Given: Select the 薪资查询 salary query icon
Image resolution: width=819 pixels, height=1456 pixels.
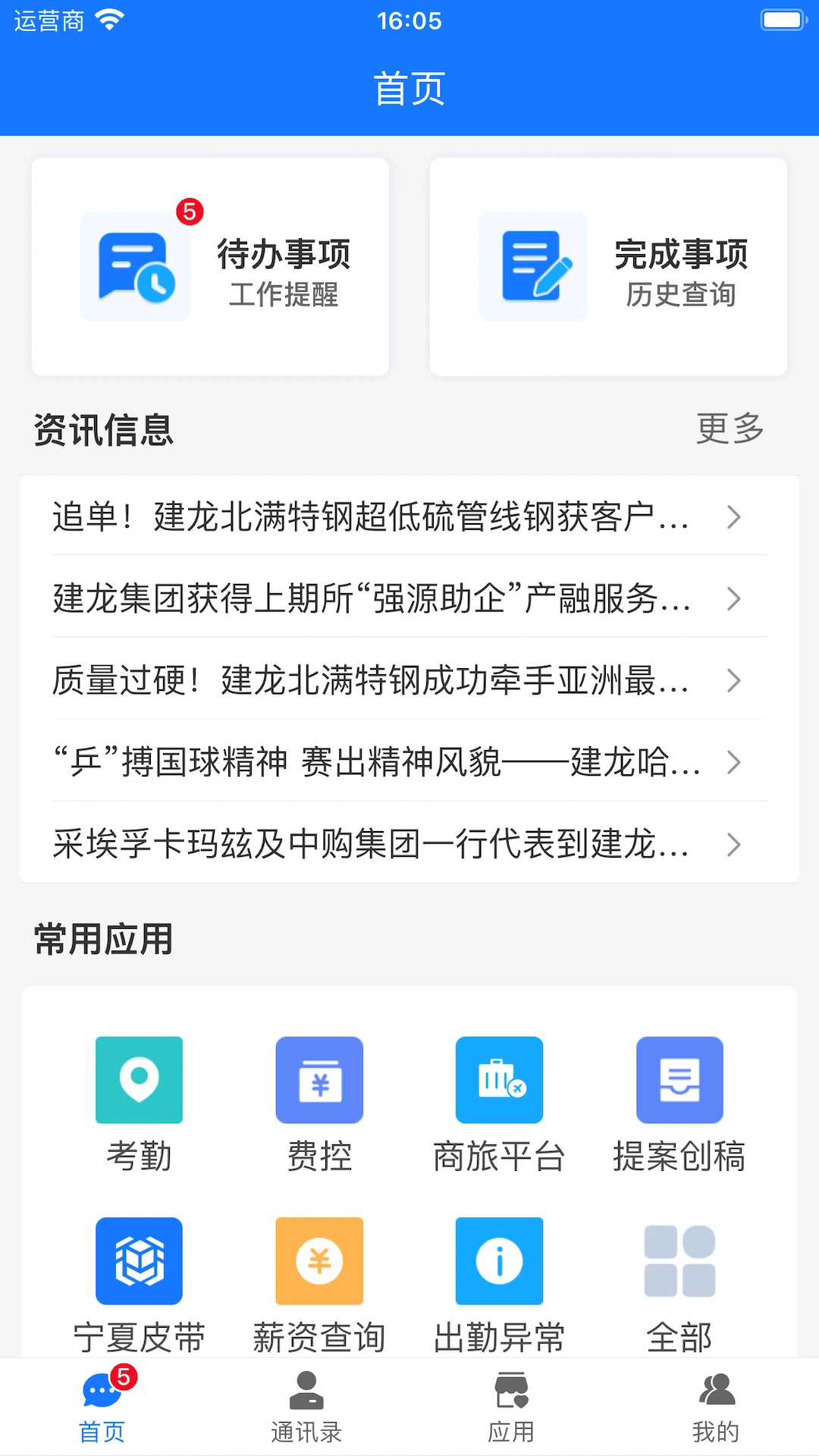Looking at the screenshot, I should [x=319, y=1260].
